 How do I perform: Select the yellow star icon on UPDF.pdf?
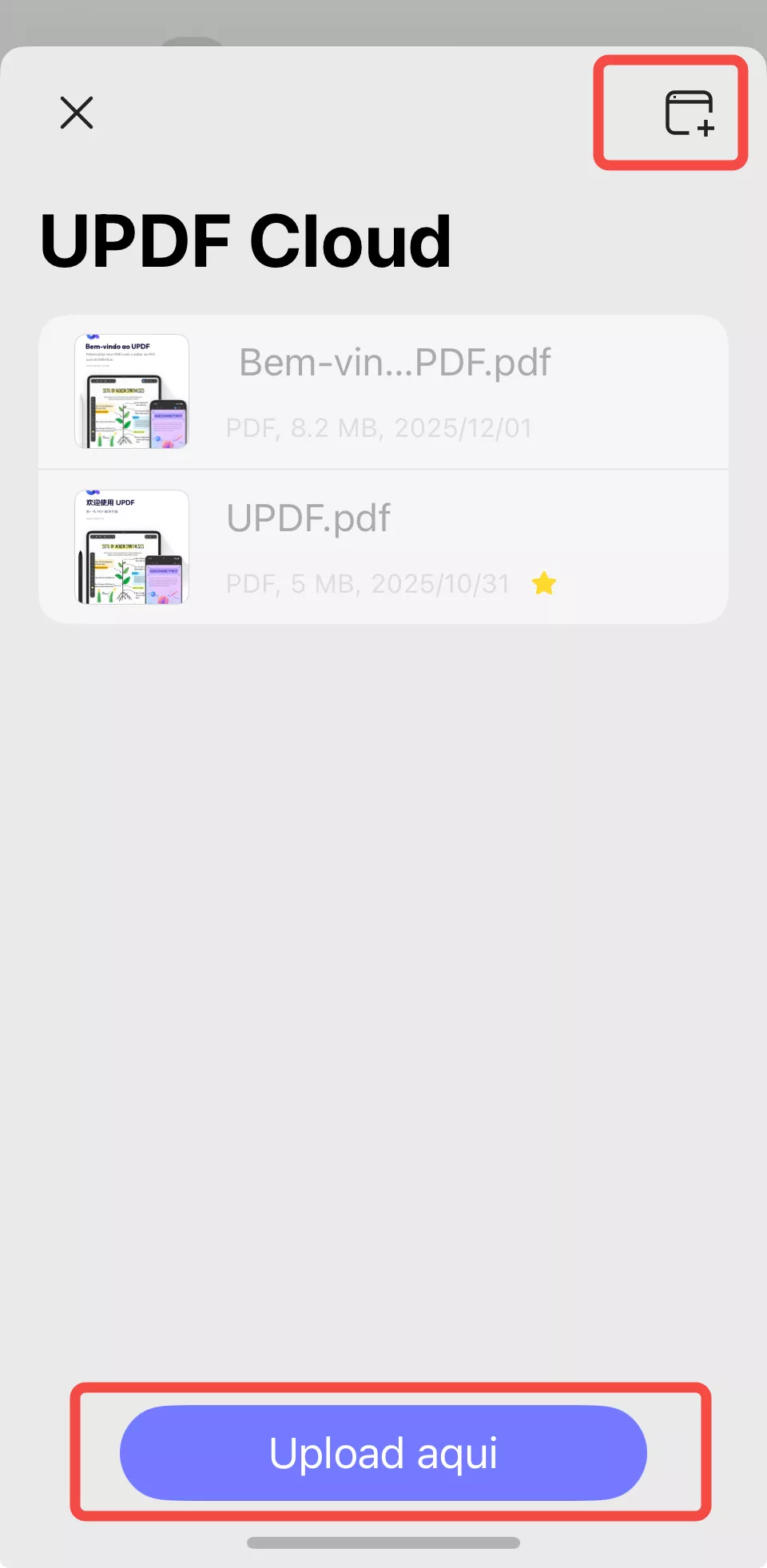(x=544, y=583)
